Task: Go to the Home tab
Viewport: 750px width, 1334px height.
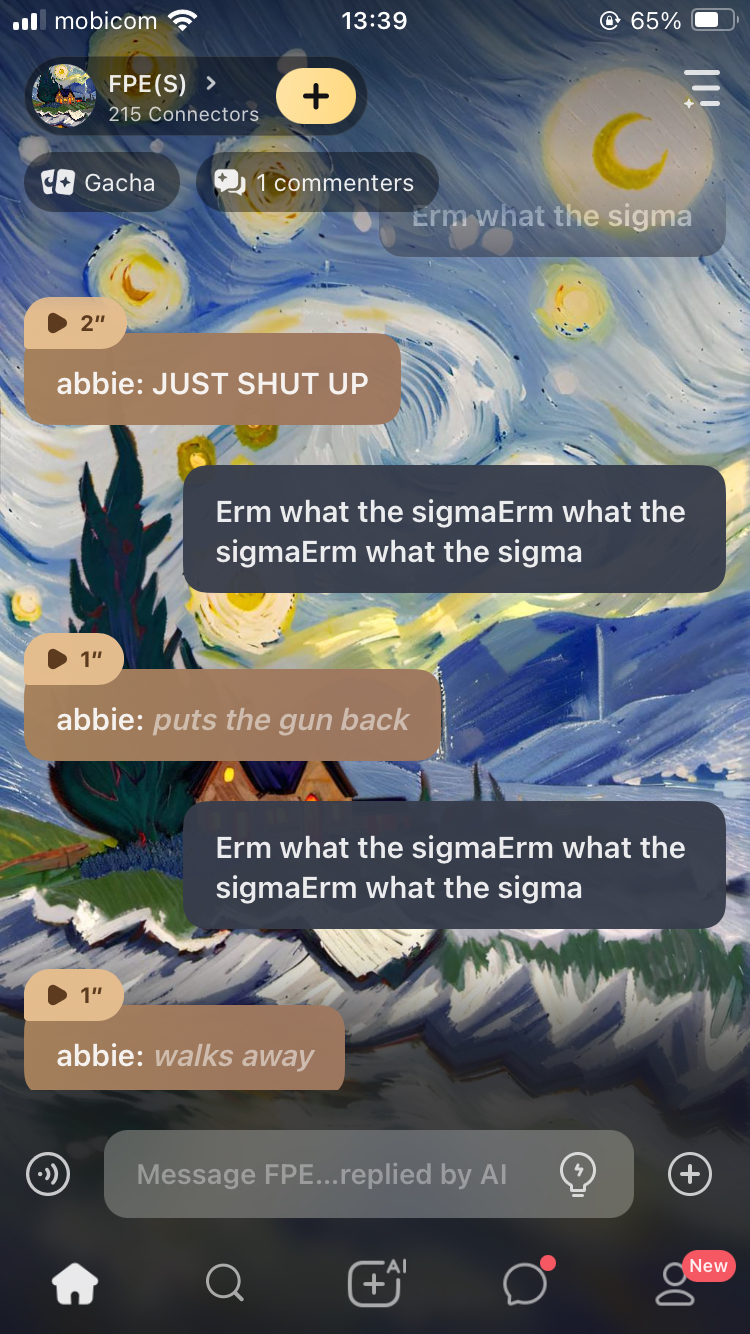Action: (x=76, y=1283)
